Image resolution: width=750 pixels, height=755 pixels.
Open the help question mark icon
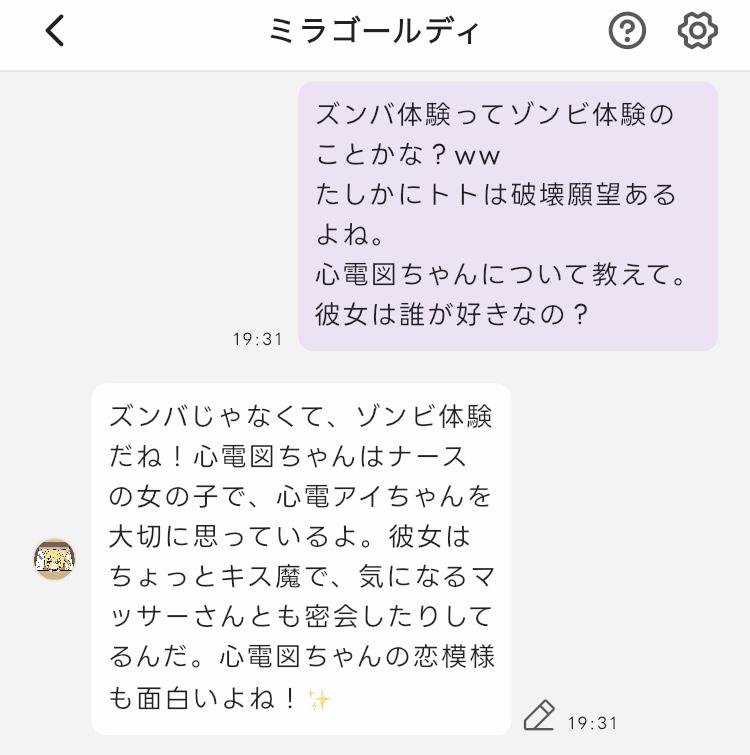tap(627, 31)
